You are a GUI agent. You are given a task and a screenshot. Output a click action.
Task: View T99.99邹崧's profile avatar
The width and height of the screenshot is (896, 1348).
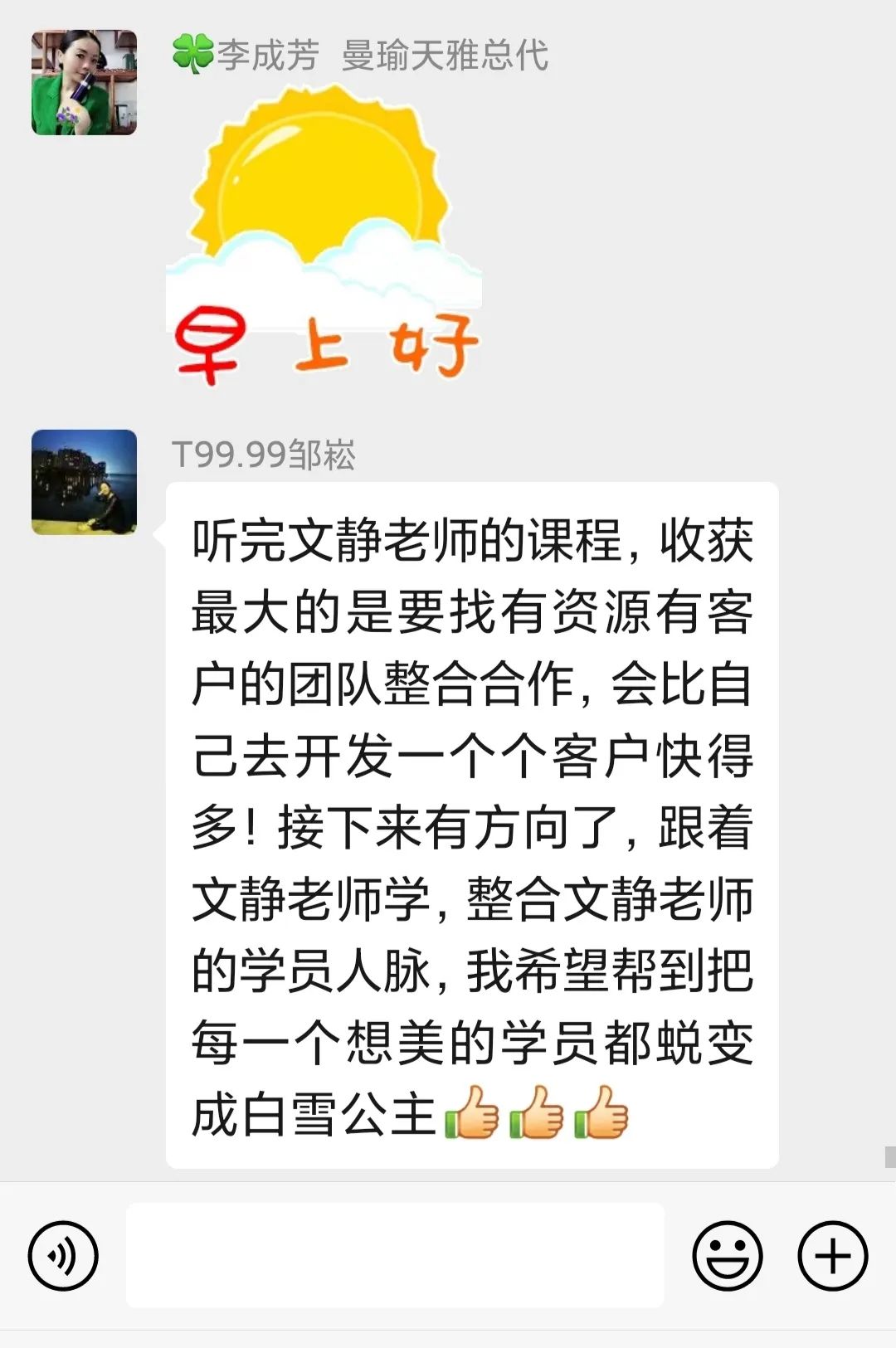(84, 482)
